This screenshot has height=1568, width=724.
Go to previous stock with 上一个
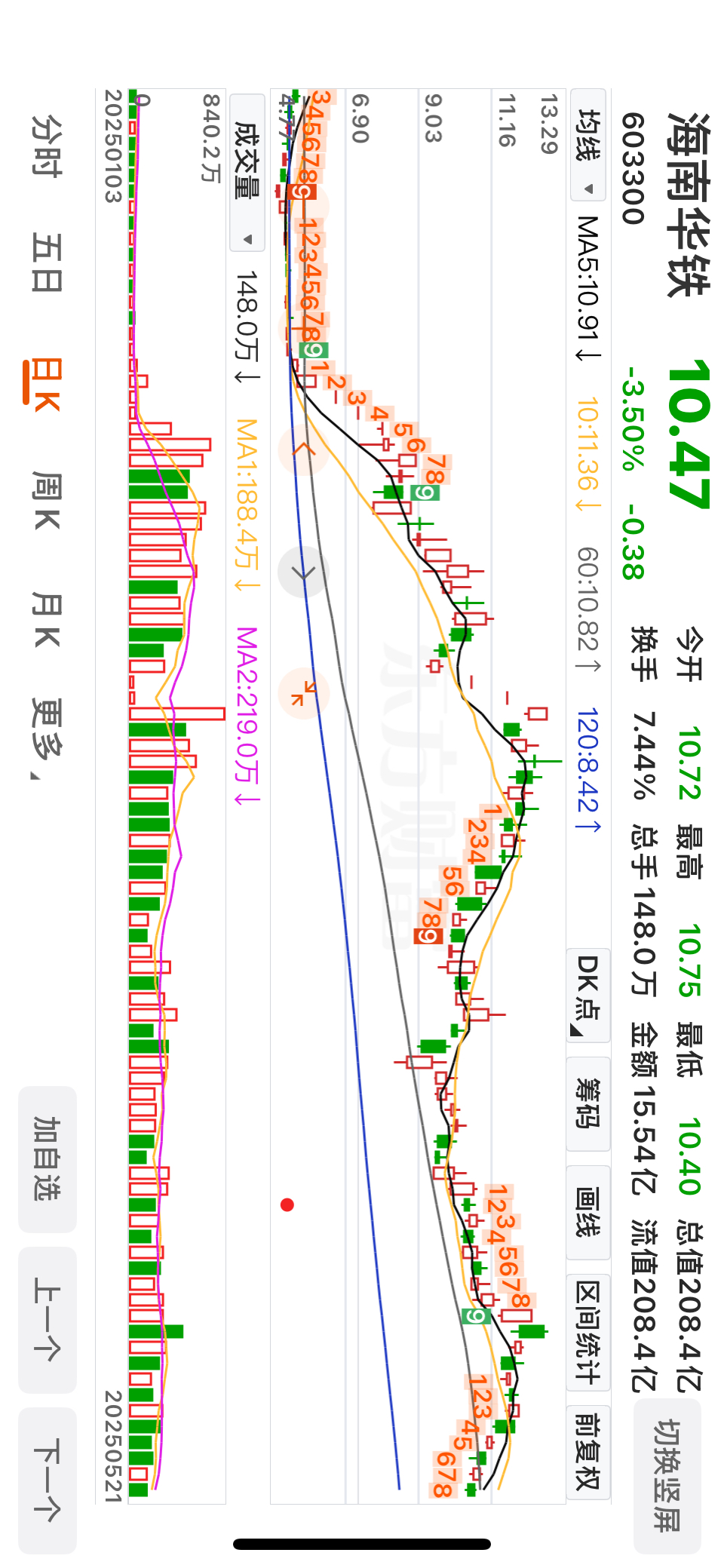[x=48, y=1320]
